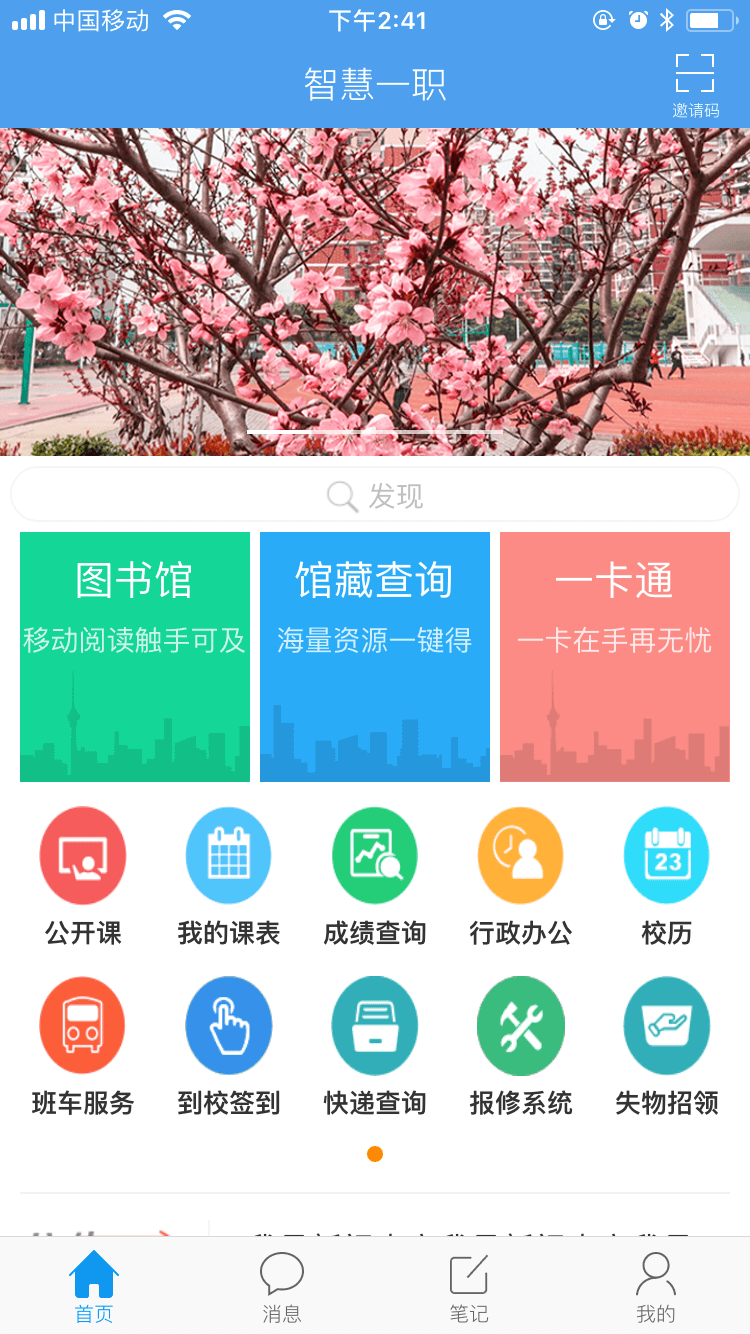Open the 馆藏查询 card
The image size is (750, 1334).
[375, 656]
